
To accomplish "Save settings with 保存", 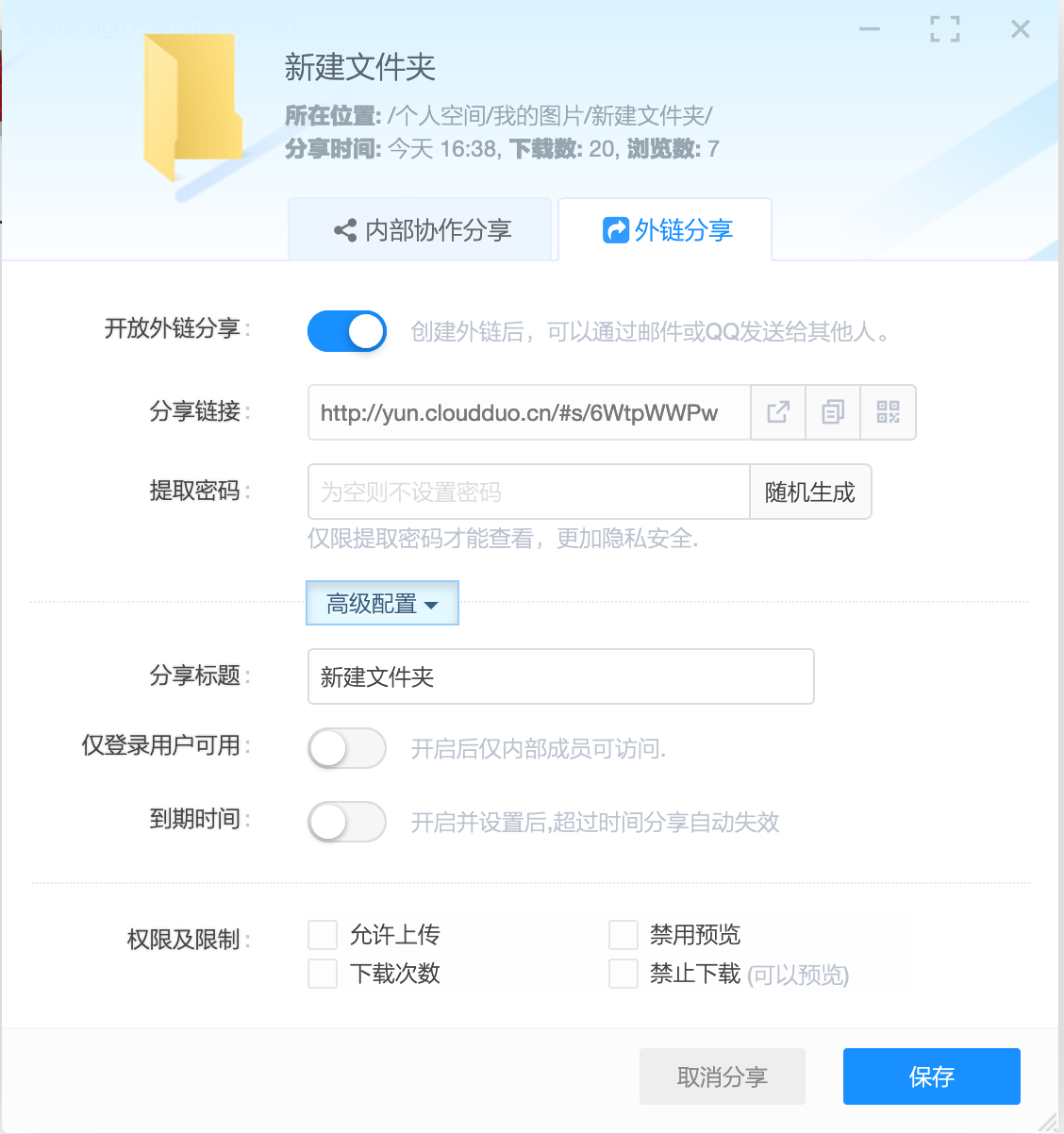I will click(x=931, y=1076).
